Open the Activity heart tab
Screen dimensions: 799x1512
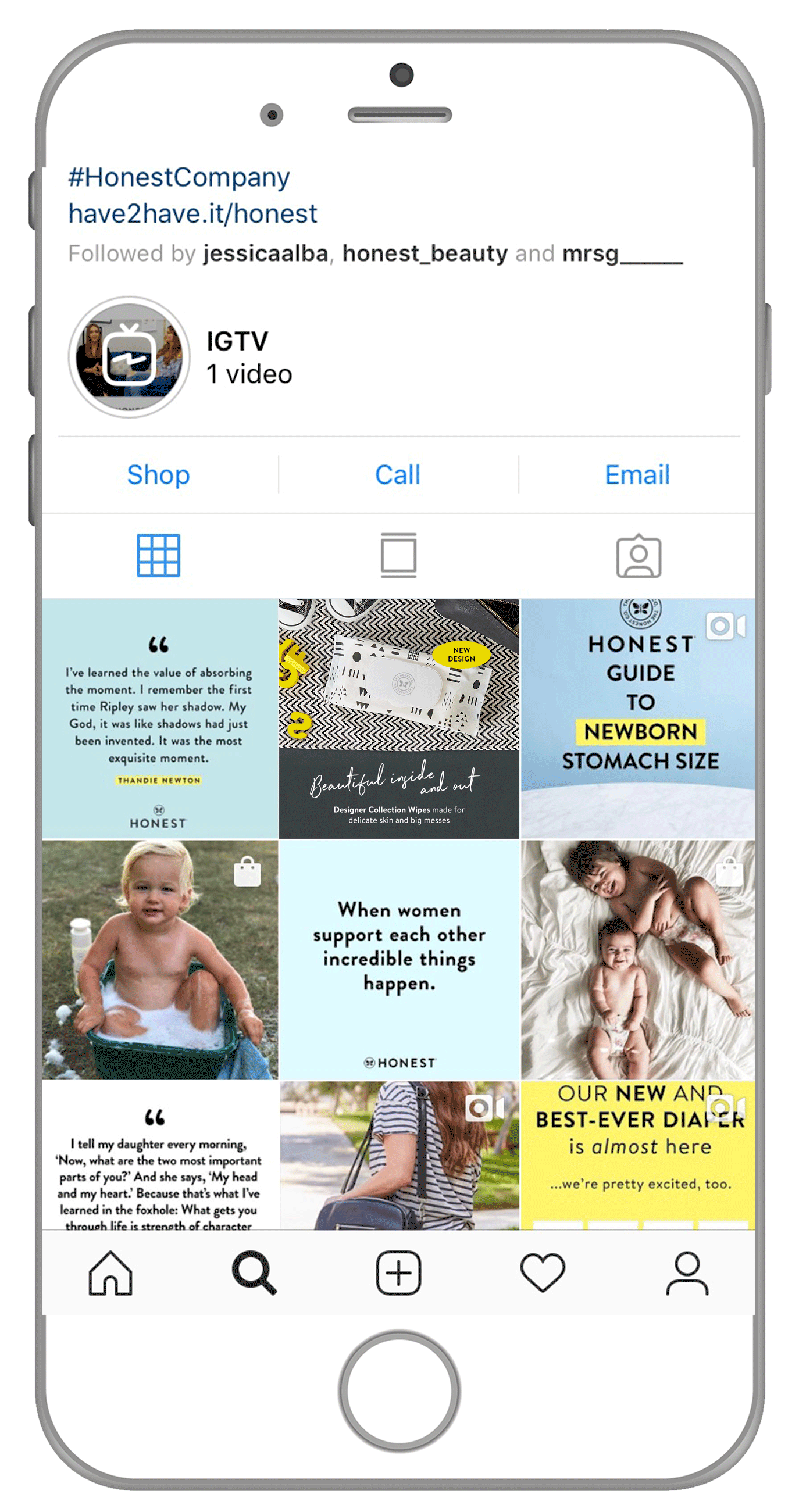point(542,1272)
